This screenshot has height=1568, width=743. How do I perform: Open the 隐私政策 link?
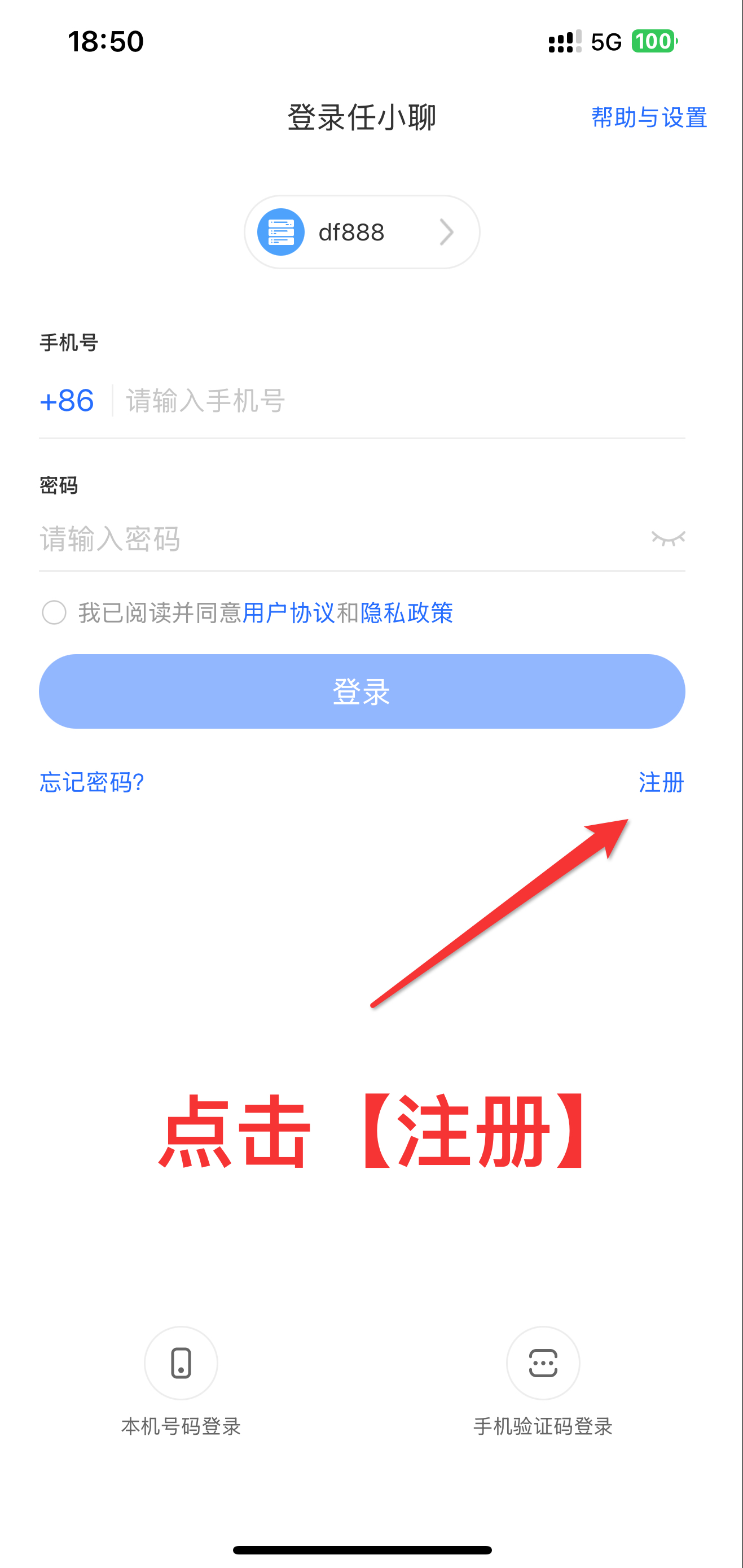pyautogui.click(x=407, y=613)
